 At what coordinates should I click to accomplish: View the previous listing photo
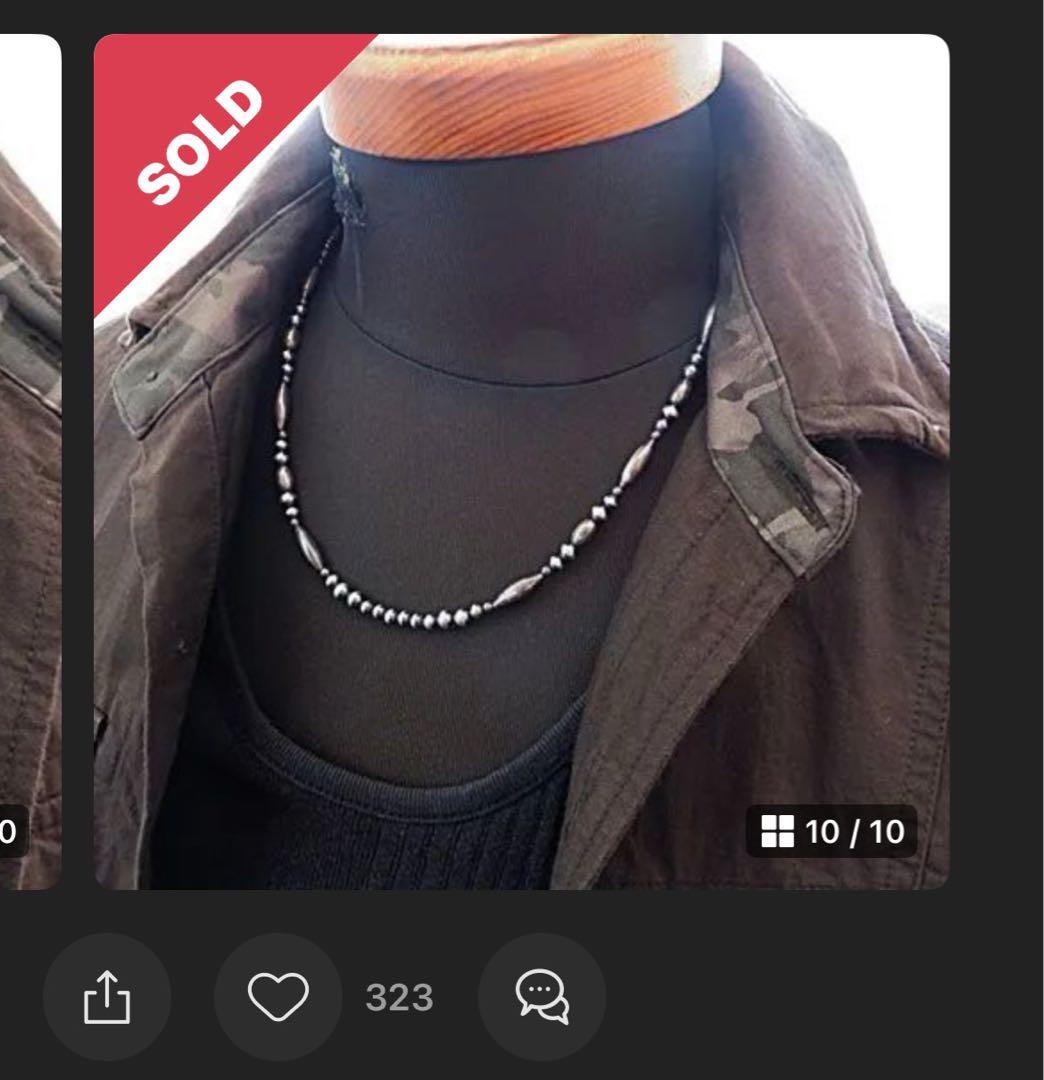30,460
